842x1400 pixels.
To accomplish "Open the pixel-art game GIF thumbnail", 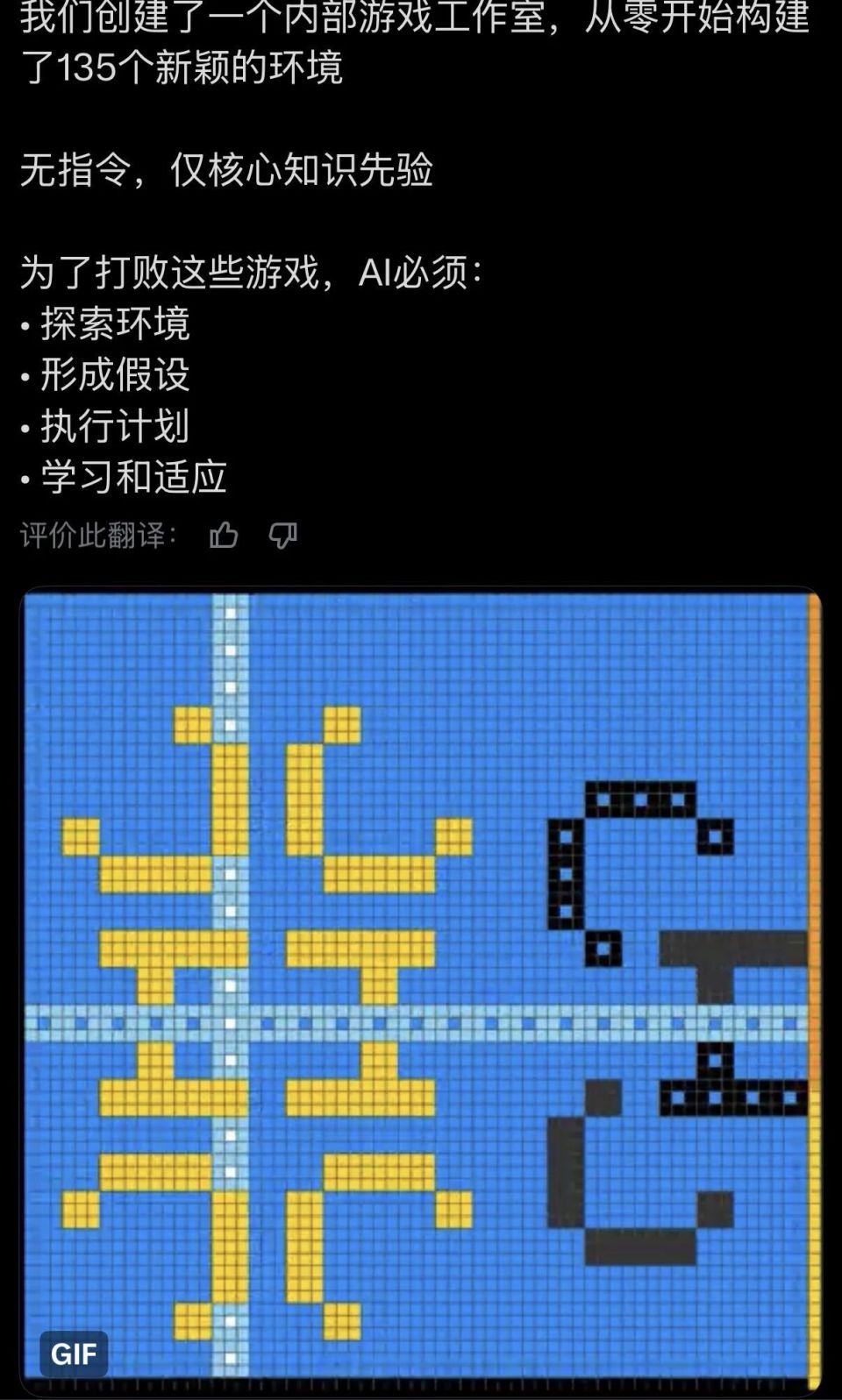I will (421, 991).
